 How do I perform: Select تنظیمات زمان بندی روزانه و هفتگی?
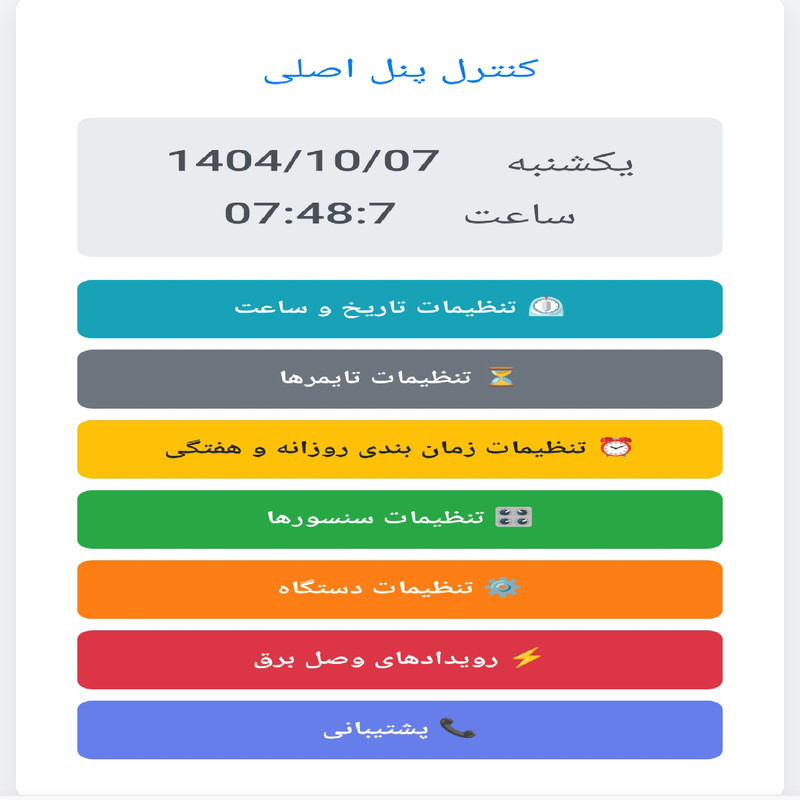tap(400, 449)
